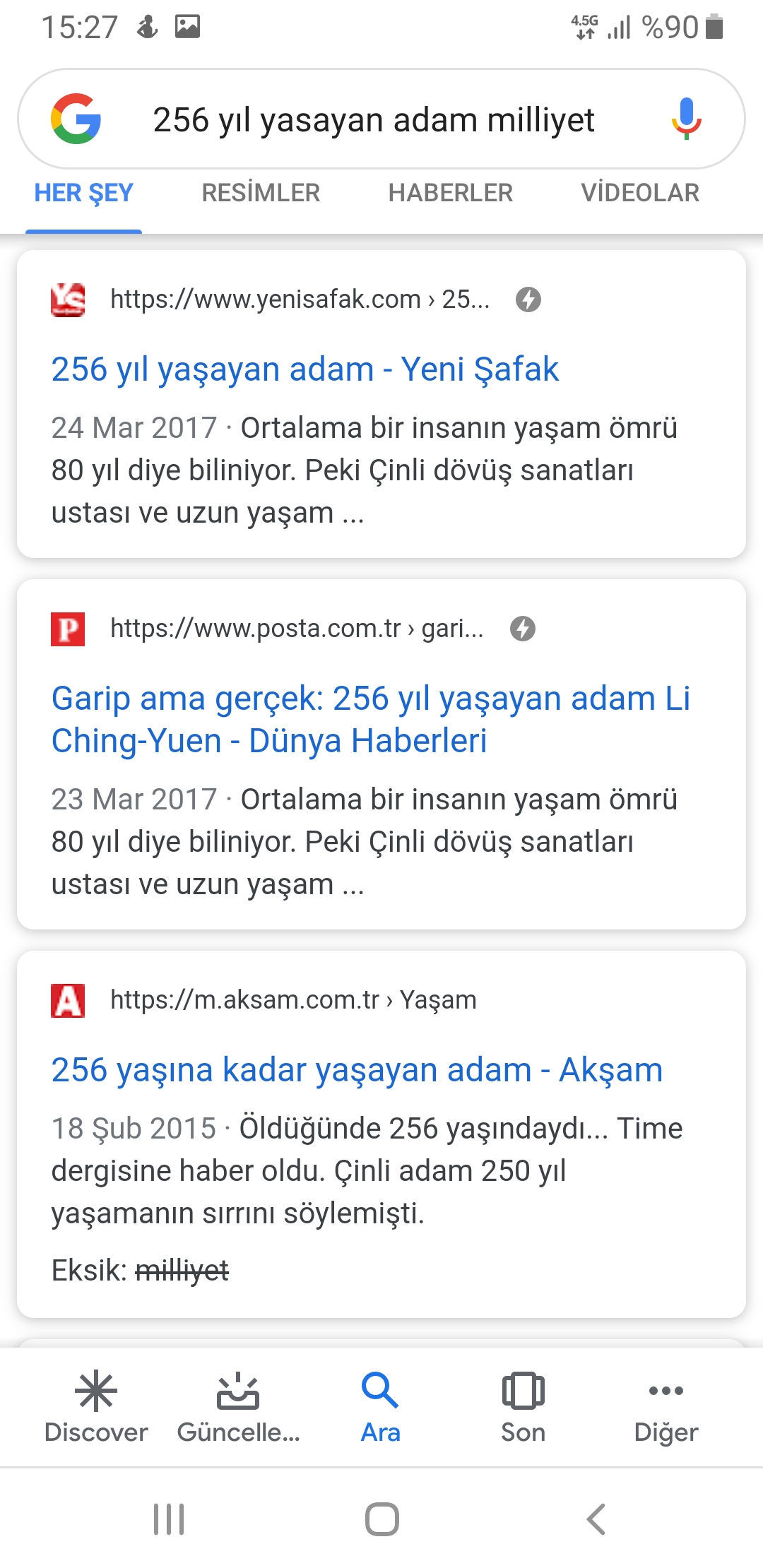Screen dimensions: 763x1568
Task: Go to the Discover tab
Action: 96,1407
